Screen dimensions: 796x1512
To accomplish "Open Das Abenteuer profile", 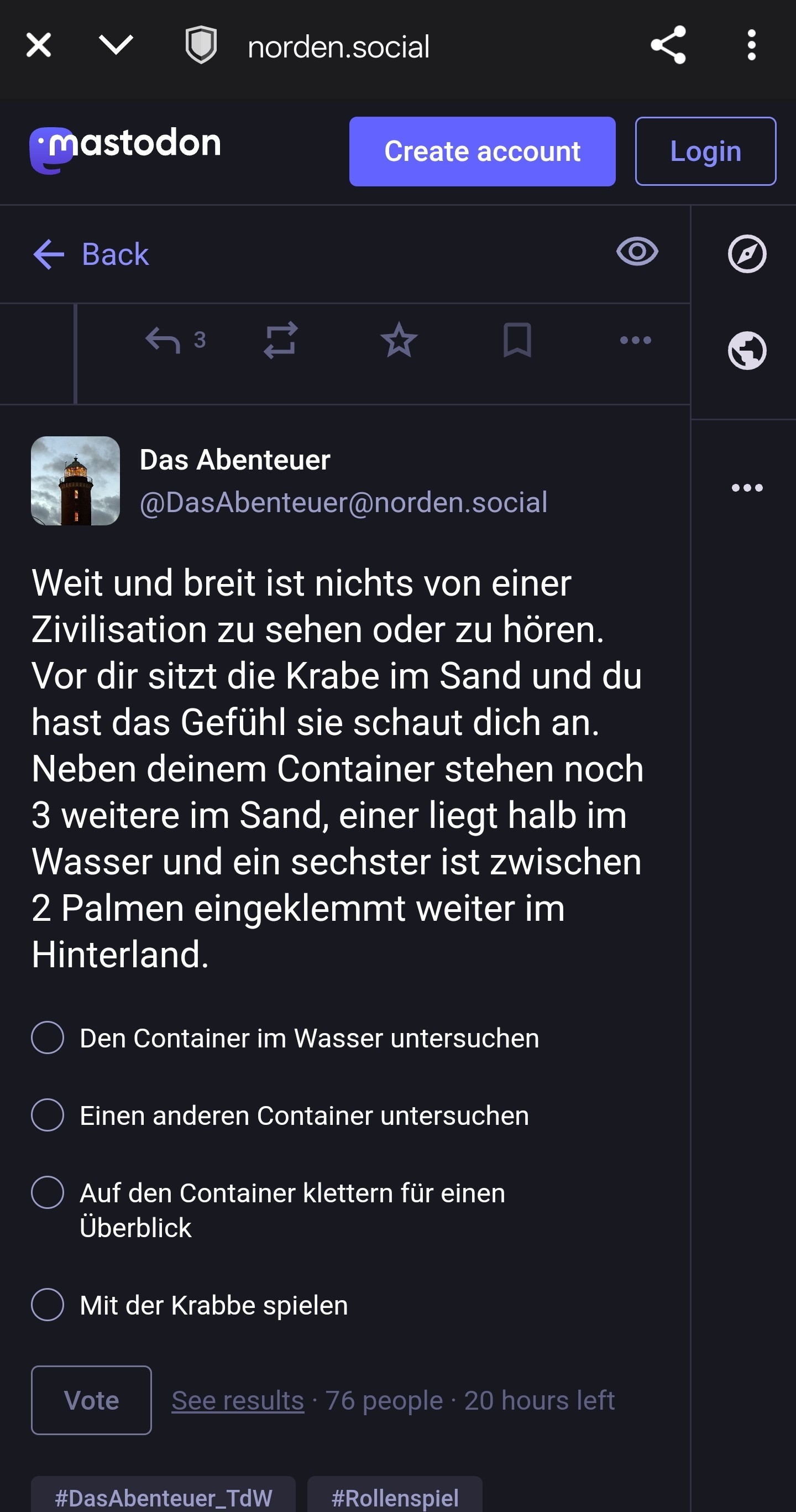I will point(234,460).
